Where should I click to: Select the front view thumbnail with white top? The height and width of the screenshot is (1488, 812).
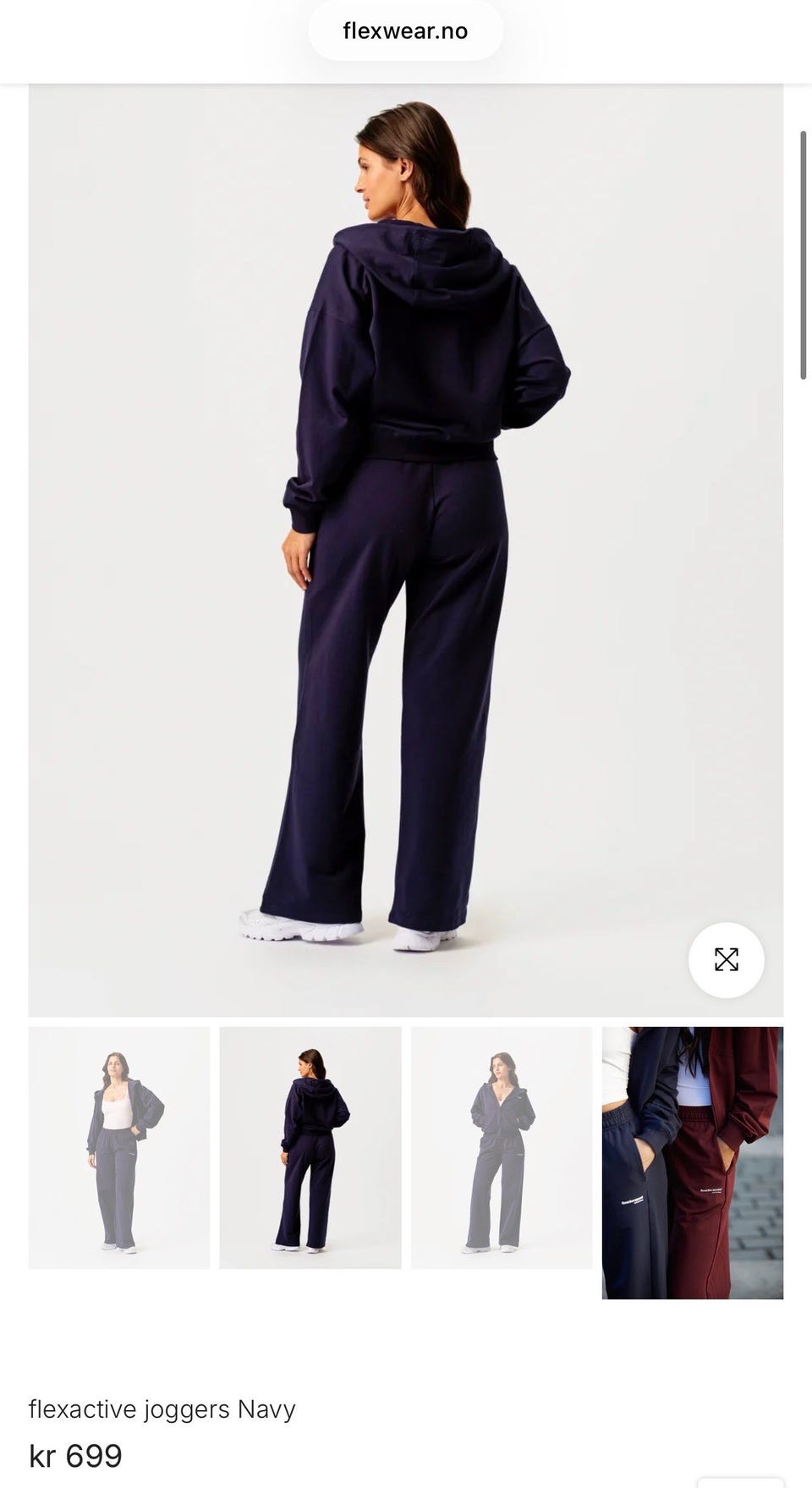(119, 1148)
